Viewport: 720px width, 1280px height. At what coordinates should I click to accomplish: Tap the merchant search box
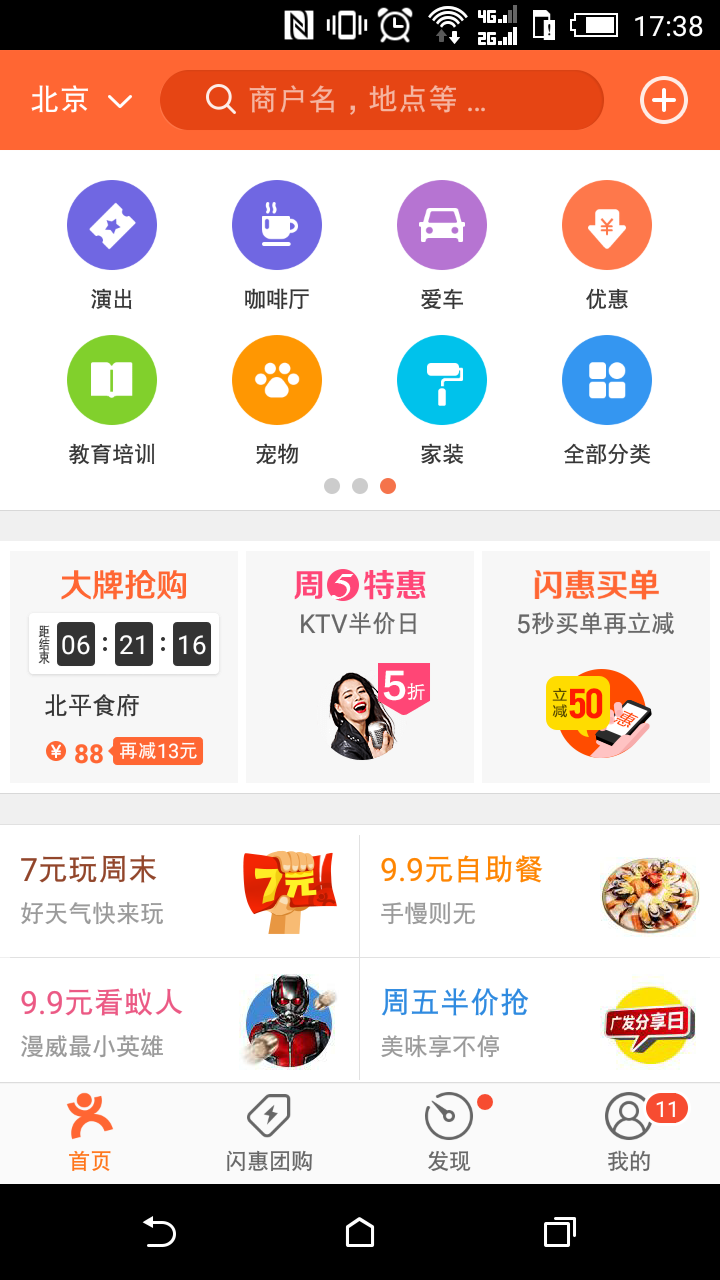[382, 100]
